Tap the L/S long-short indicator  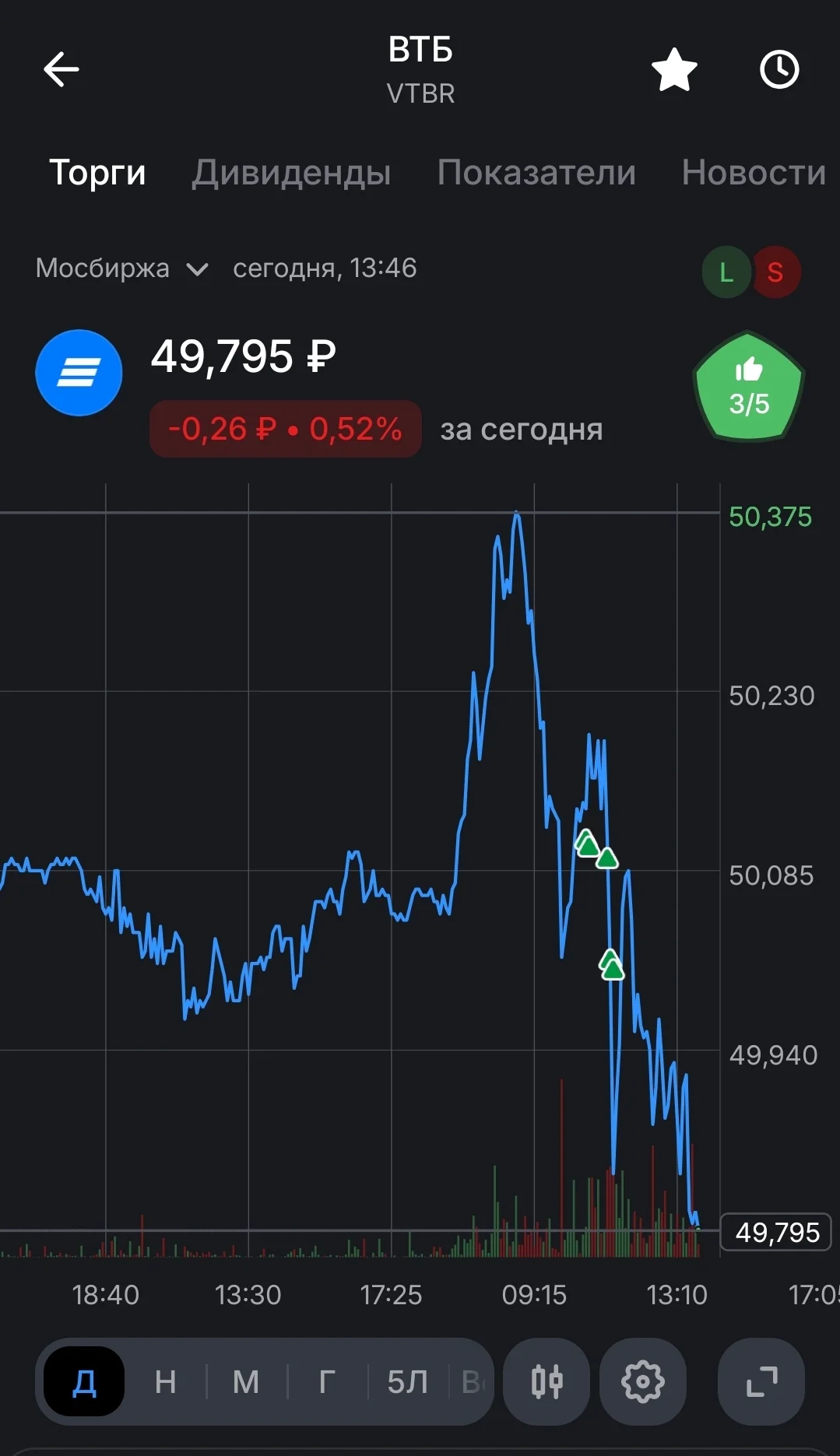751,272
